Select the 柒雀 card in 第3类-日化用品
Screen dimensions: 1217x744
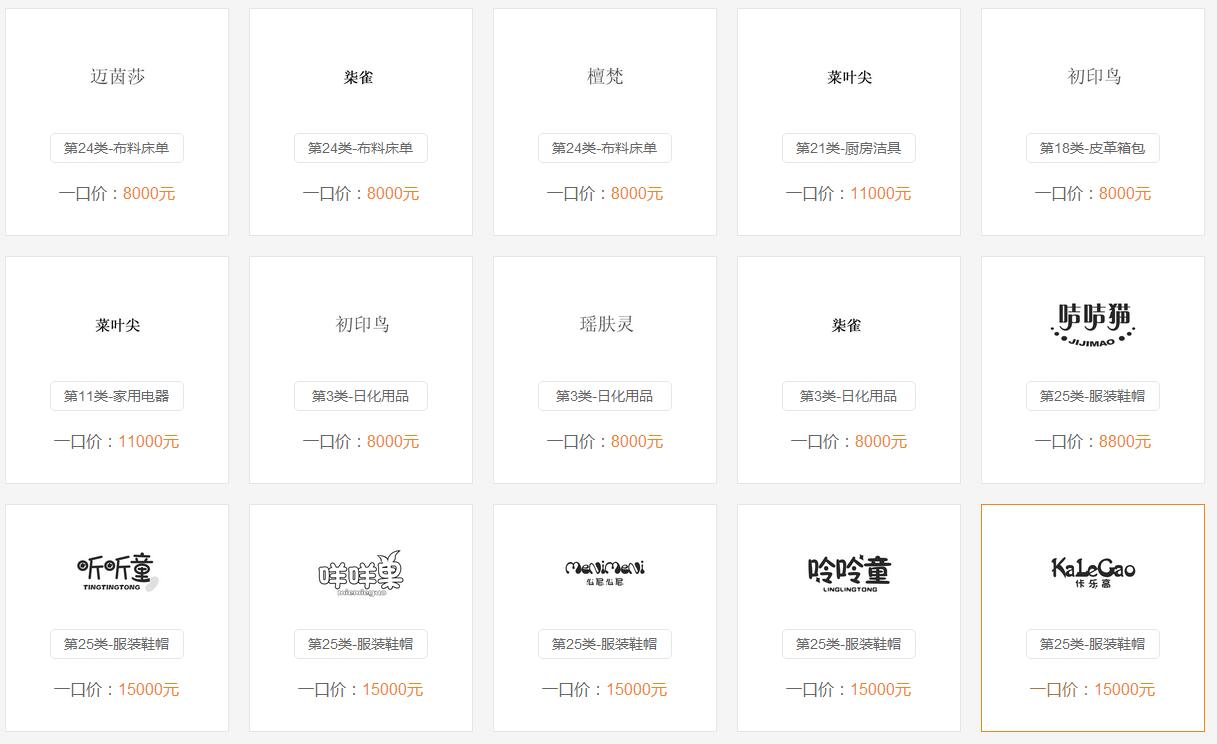click(x=848, y=325)
